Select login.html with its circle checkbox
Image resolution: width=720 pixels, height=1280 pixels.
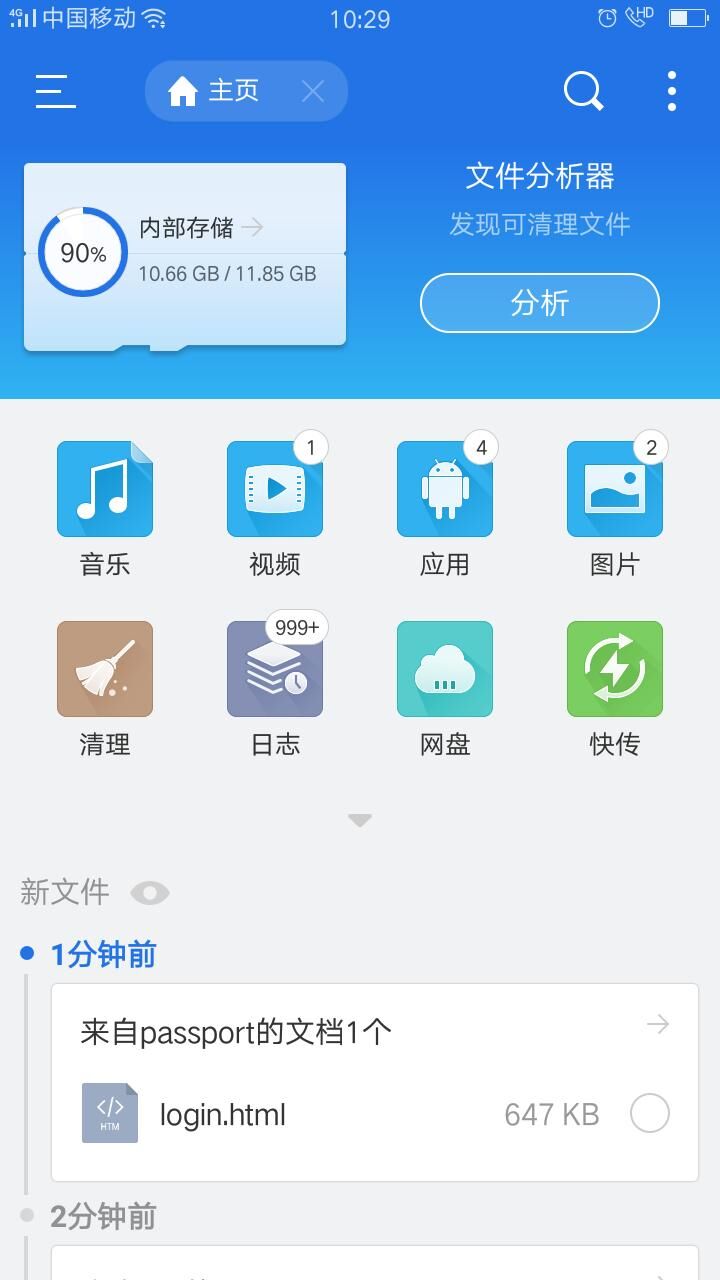(650, 1113)
